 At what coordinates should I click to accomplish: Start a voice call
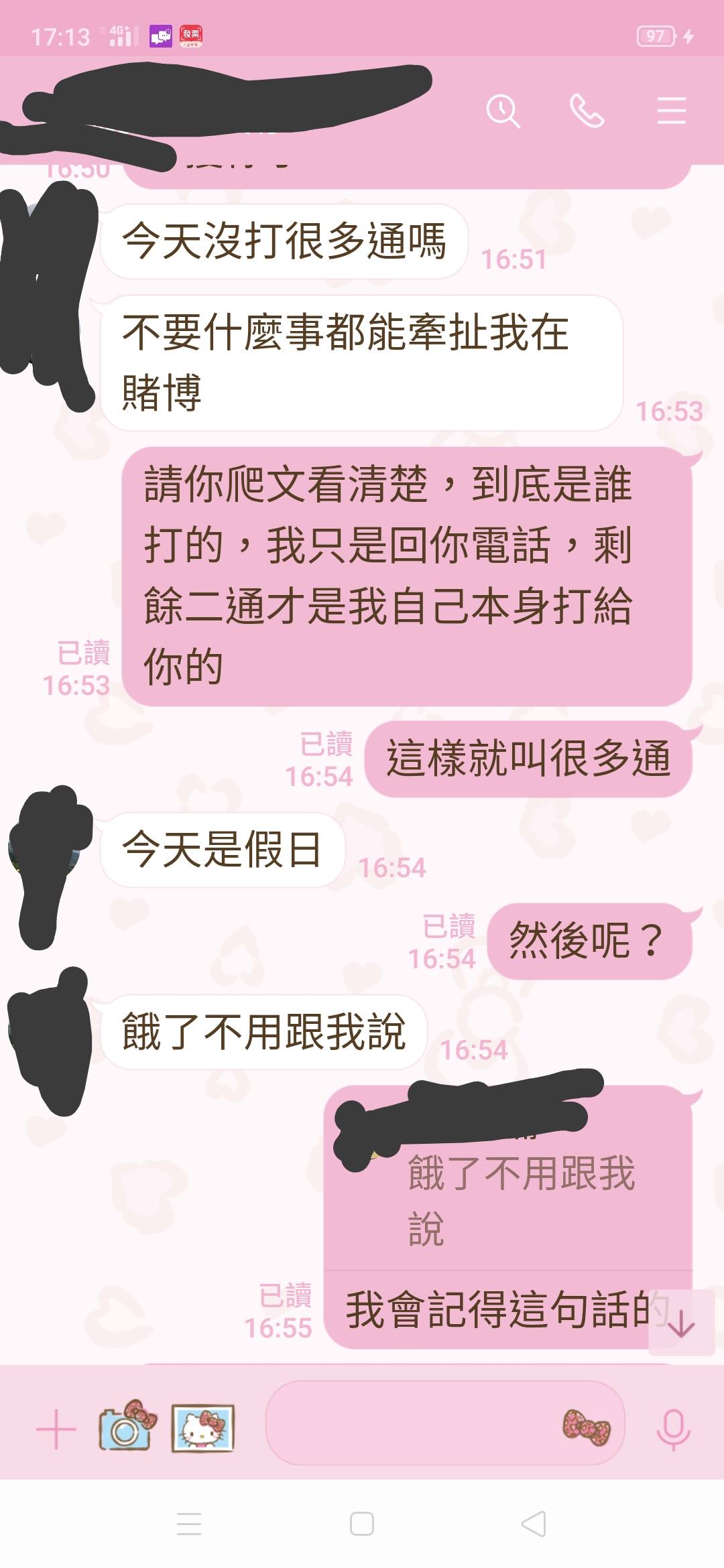tap(587, 111)
